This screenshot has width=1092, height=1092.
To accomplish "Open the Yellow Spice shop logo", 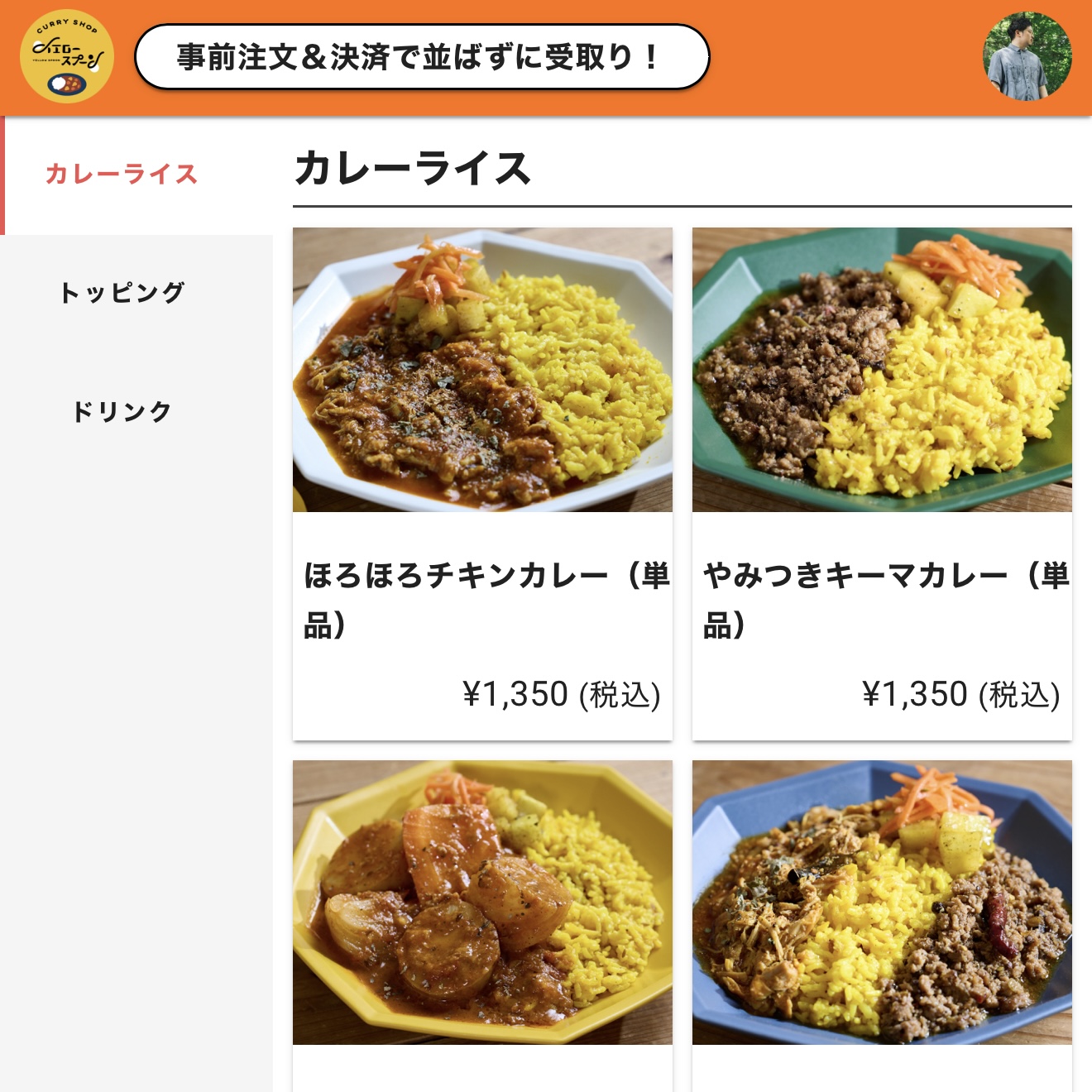I will click(x=66, y=57).
